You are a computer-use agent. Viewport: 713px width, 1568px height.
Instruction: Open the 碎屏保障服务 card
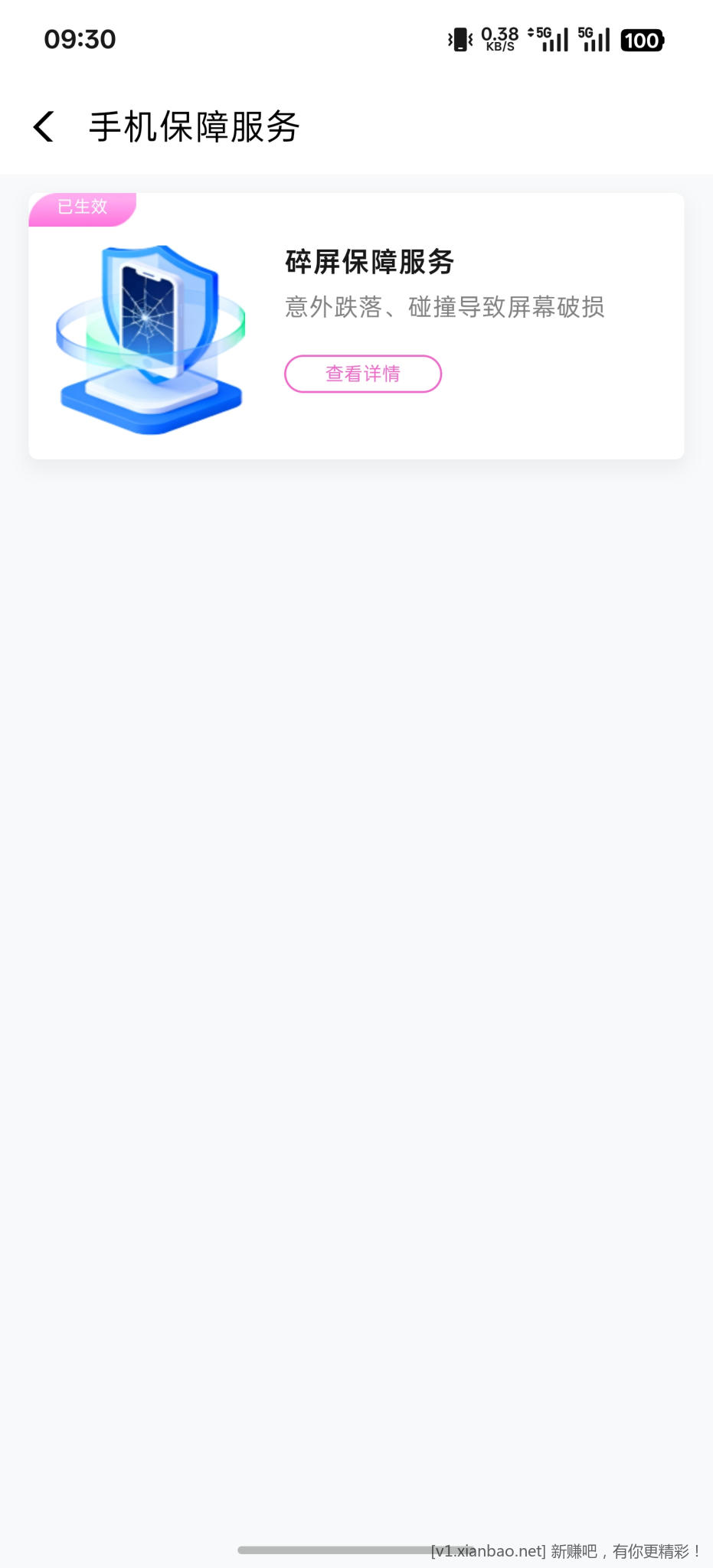point(356,326)
